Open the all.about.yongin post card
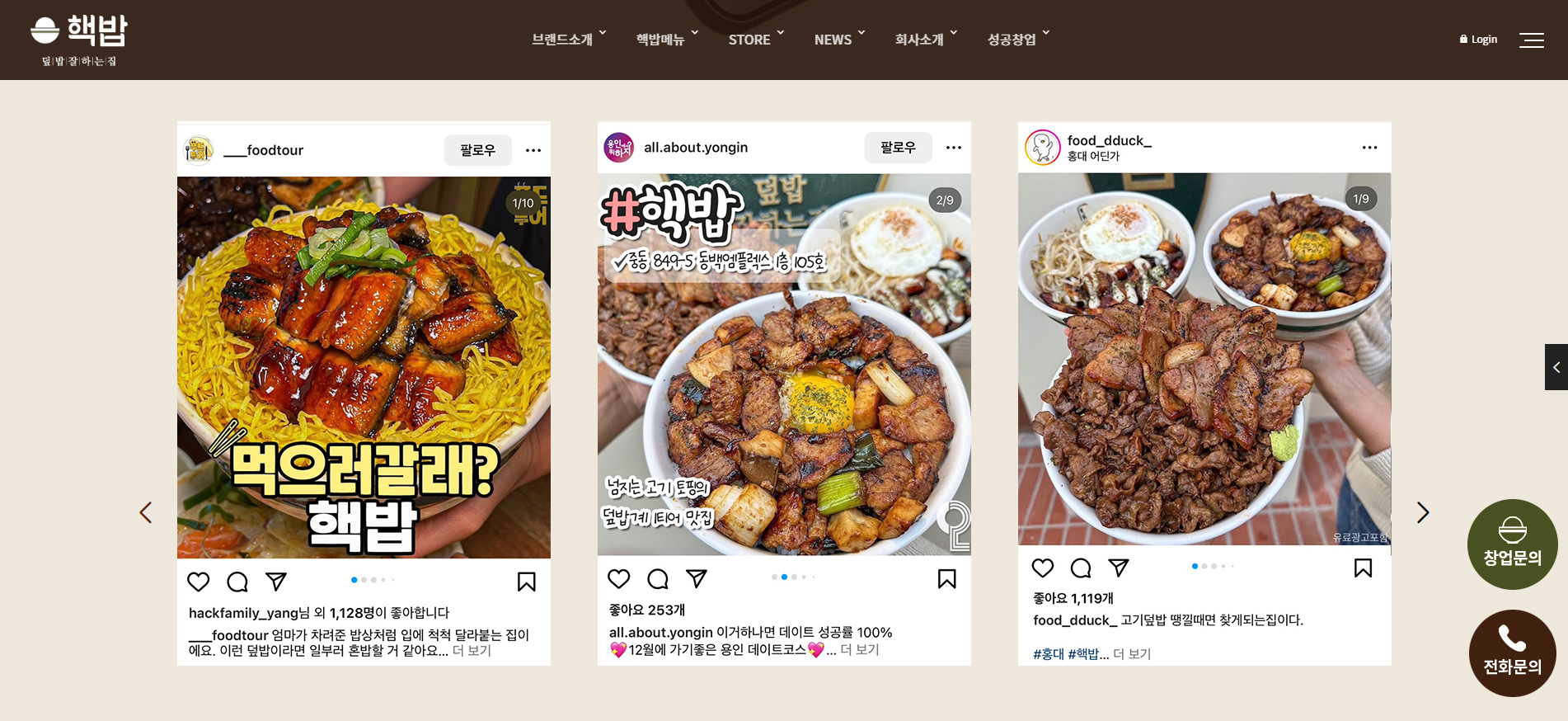 [784, 364]
